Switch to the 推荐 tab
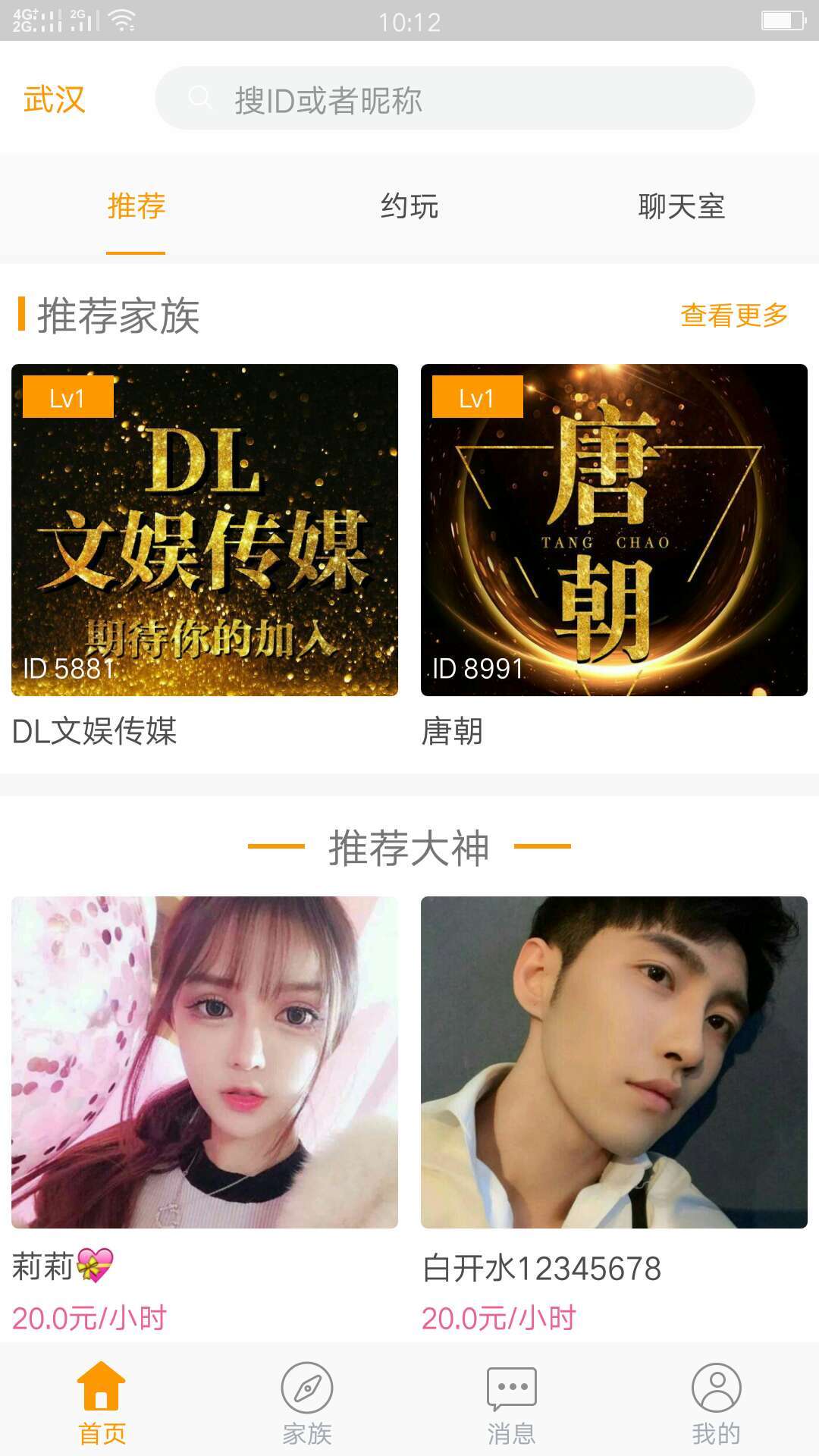 (x=136, y=206)
